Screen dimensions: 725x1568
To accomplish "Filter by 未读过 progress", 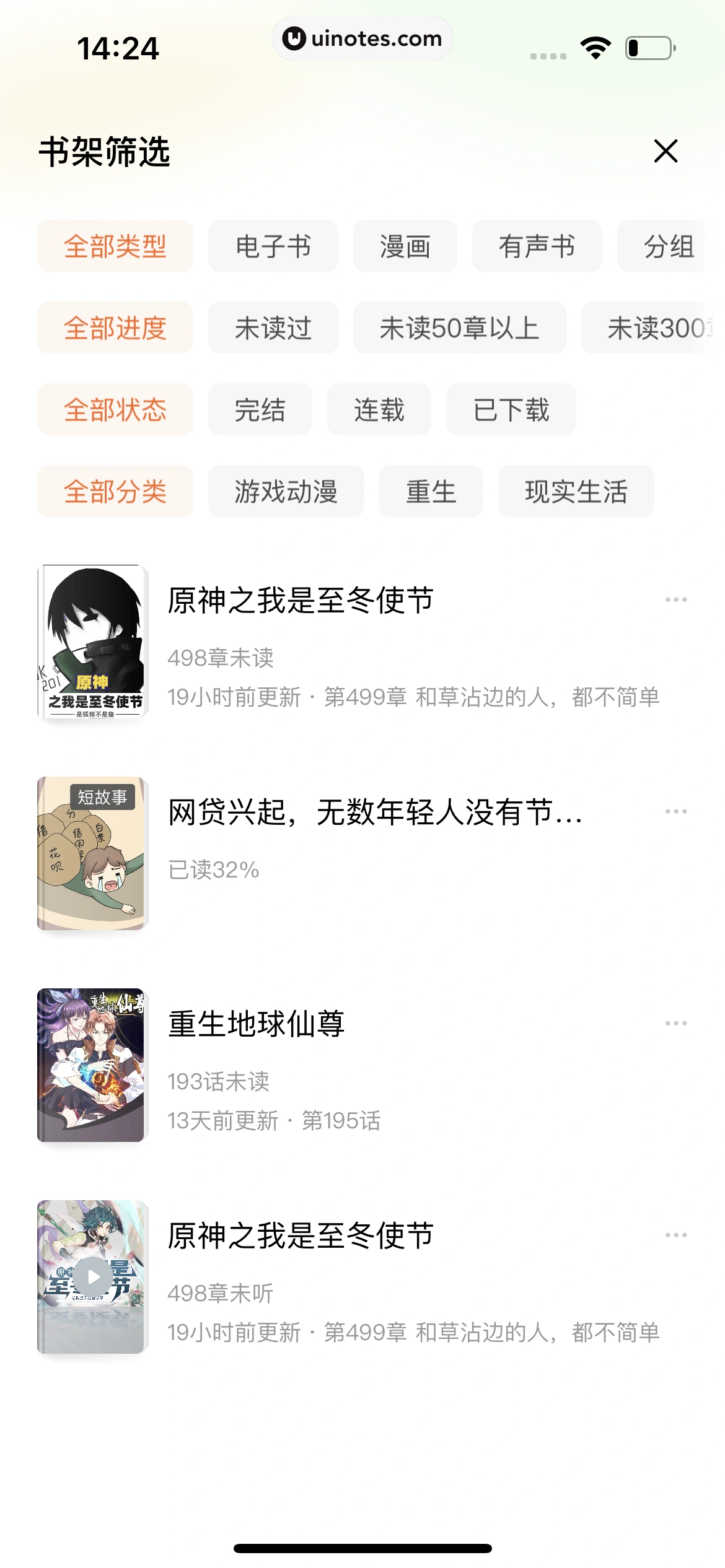I will pos(273,328).
